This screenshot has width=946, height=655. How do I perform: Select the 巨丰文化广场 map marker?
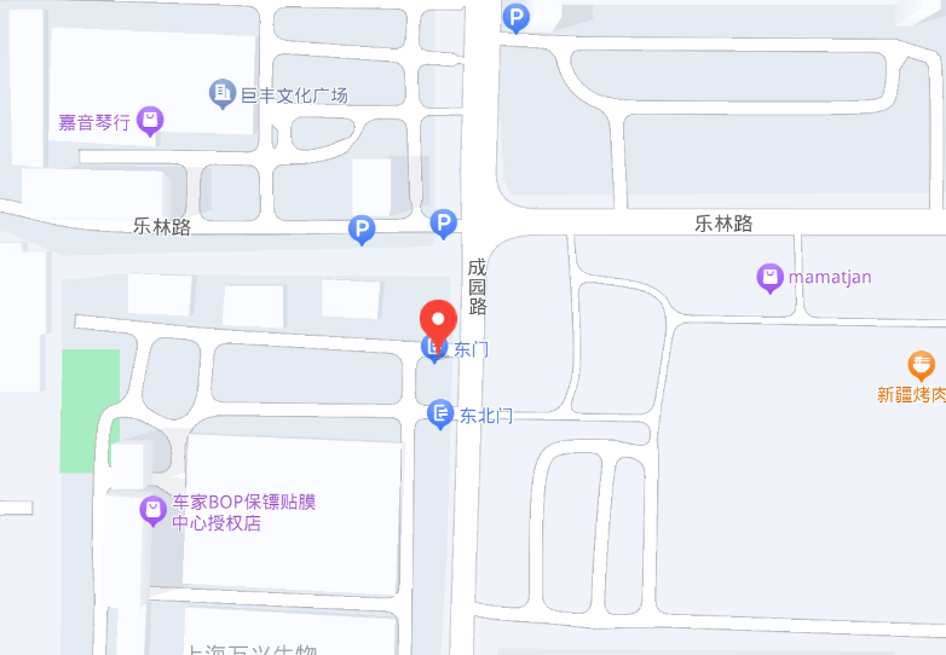click(x=222, y=94)
